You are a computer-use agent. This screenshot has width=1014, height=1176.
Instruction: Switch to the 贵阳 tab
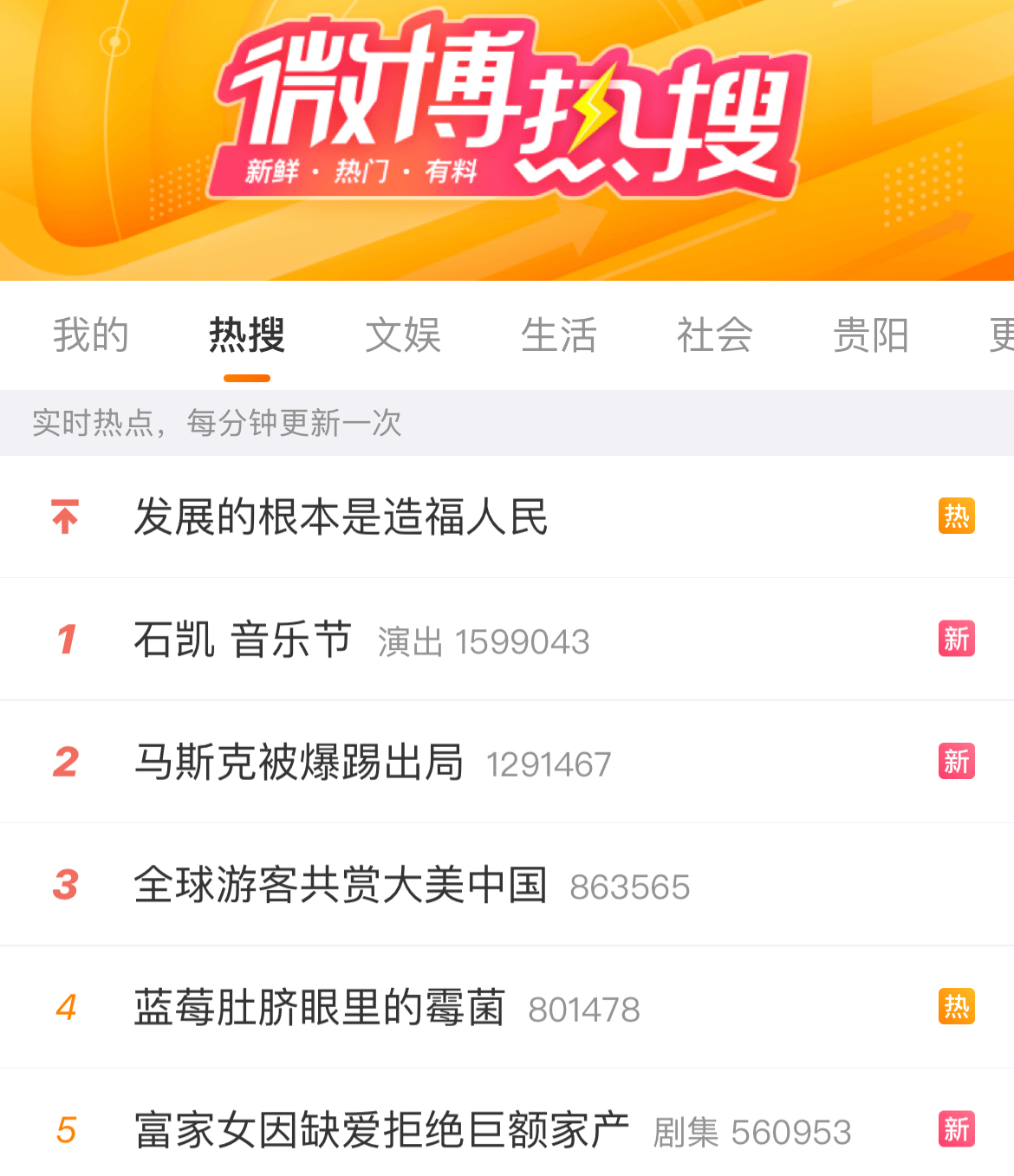point(871,335)
